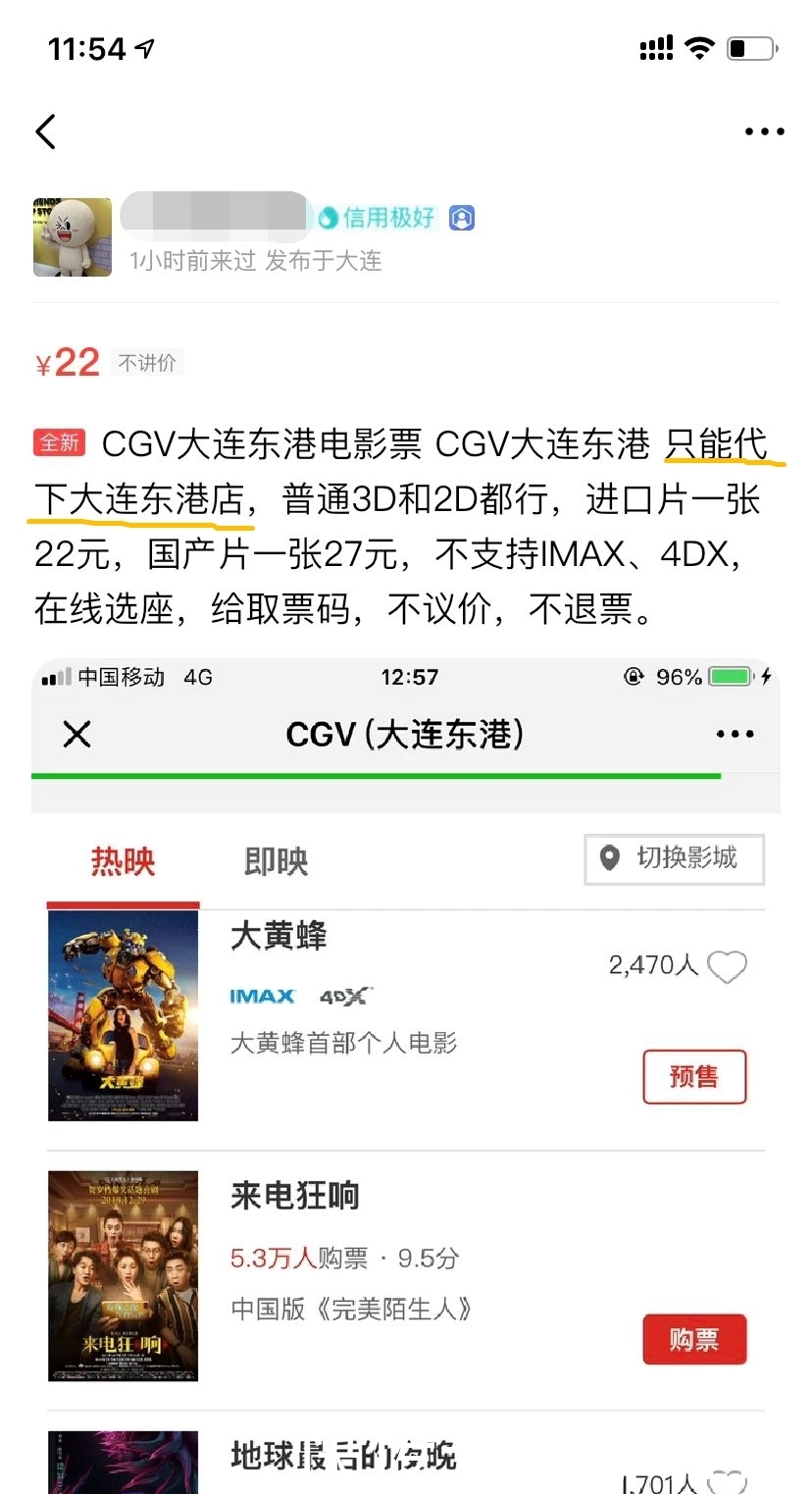Tap the X close icon in CGV page
This screenshot has height=1494, width=812.
click(76, 733)
